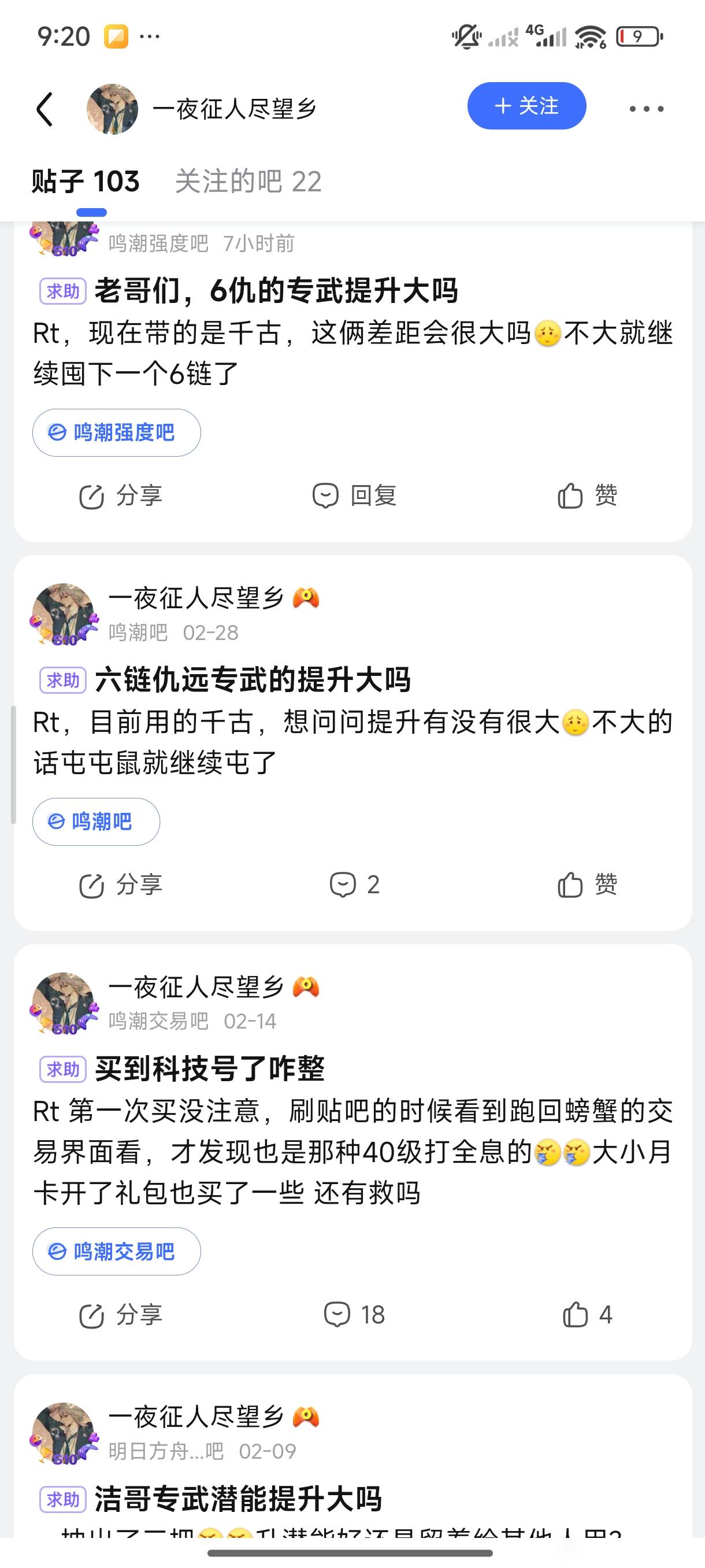The image size is (705, 1568).
Task: Enter the 鸣潮交易吧 forum chip
Action: click(116, 1252)
